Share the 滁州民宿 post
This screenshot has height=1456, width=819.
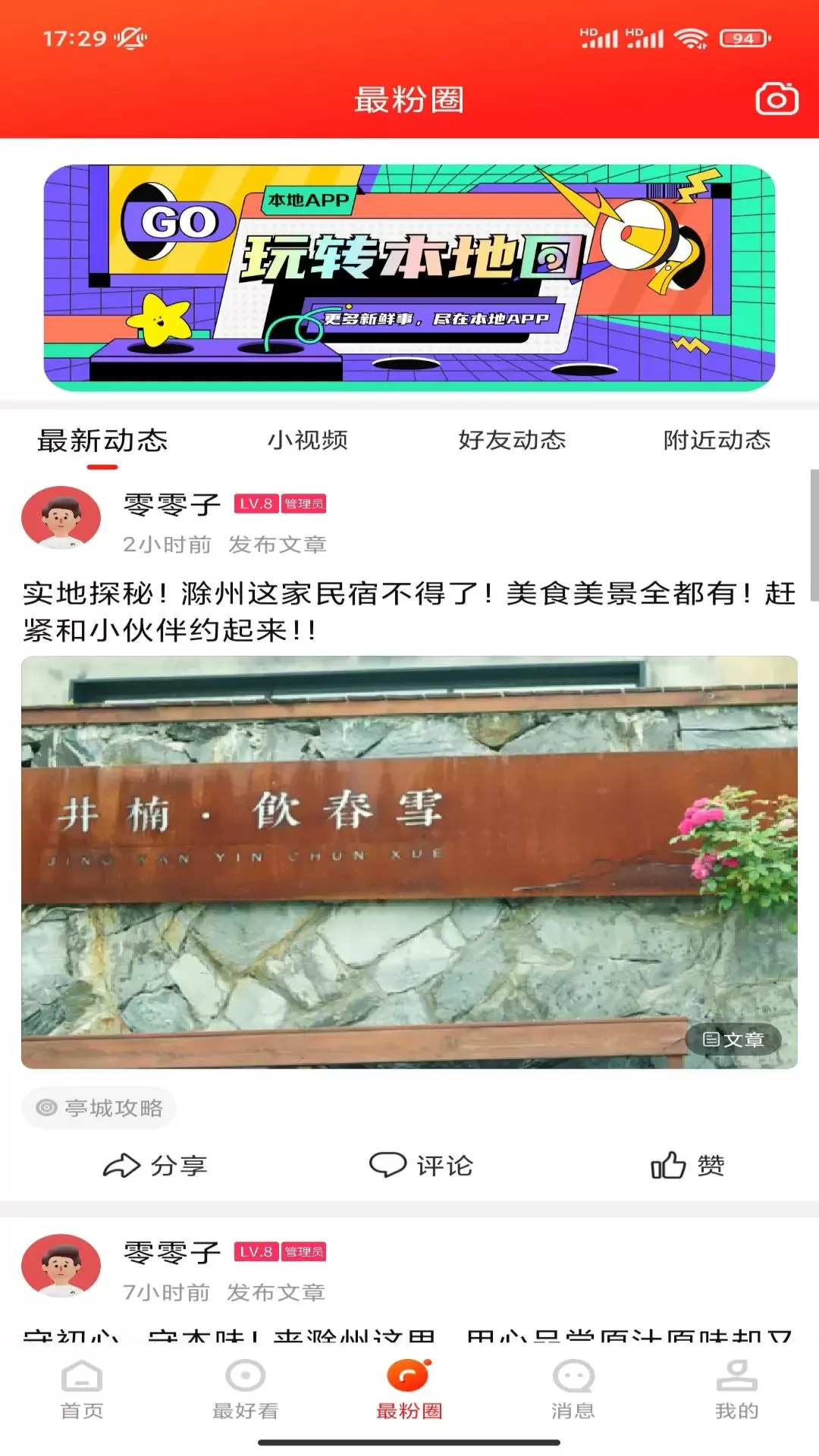pos(155,1166)
